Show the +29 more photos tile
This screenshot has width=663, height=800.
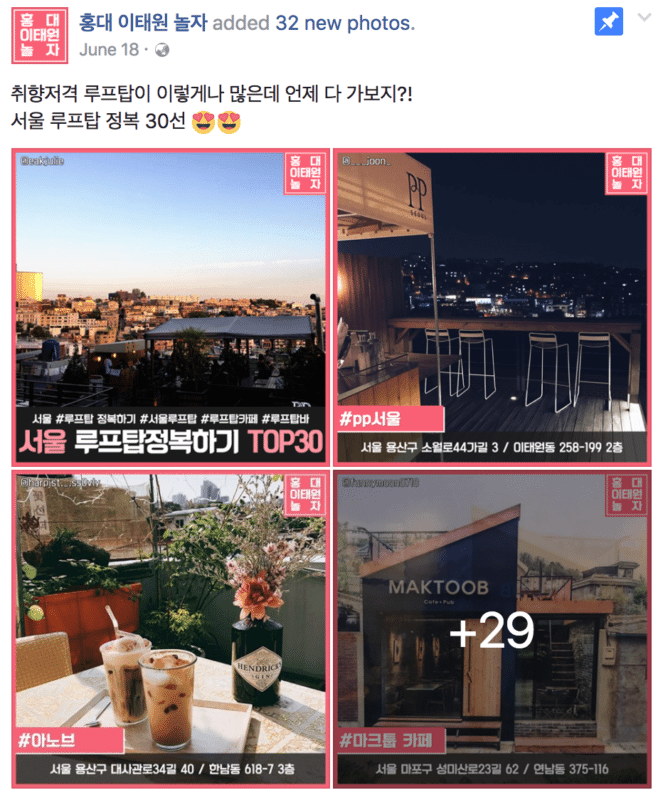click(493, 627)
